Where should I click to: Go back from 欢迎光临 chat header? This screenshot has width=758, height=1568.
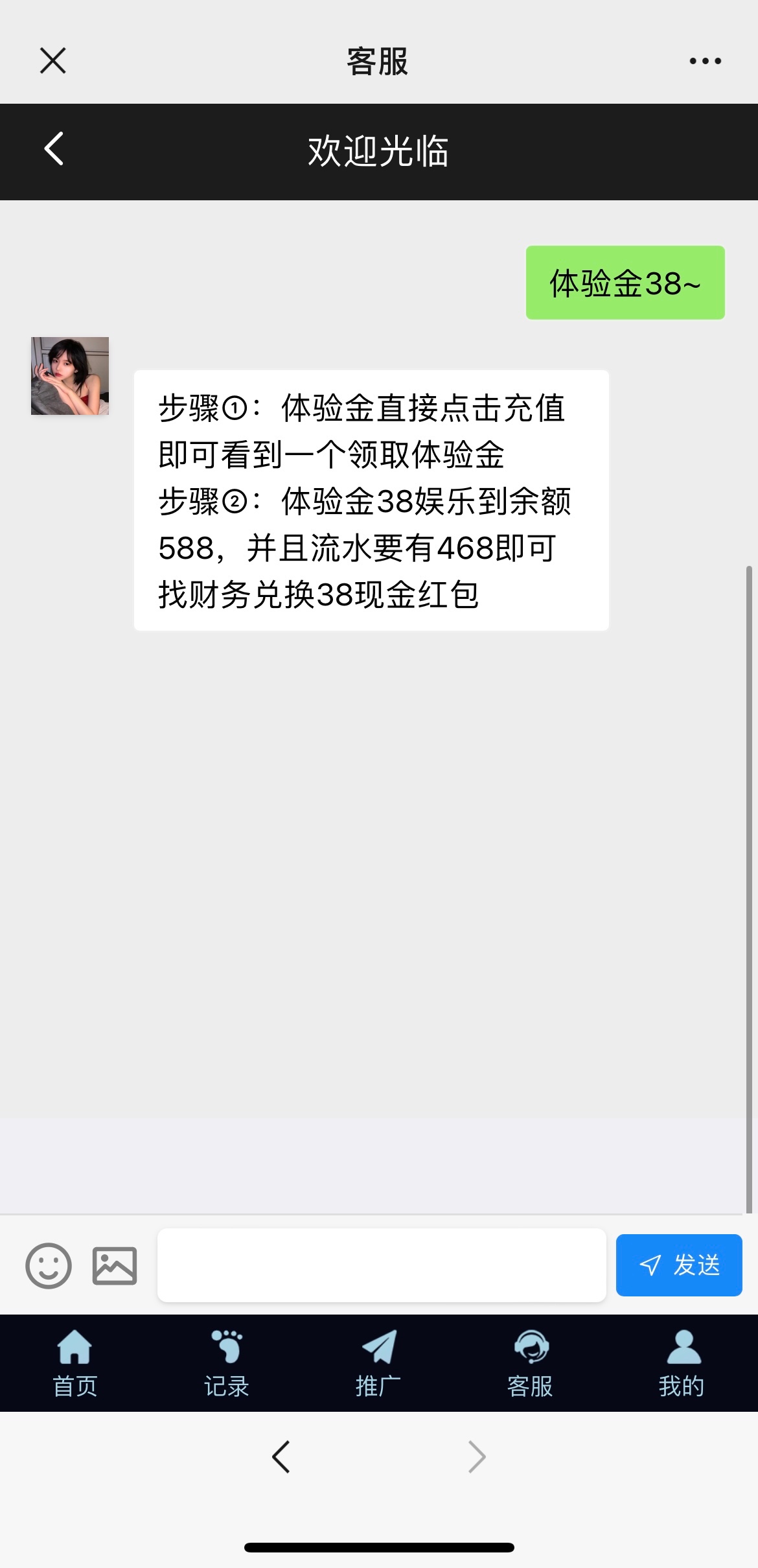[x=54, y=149]
